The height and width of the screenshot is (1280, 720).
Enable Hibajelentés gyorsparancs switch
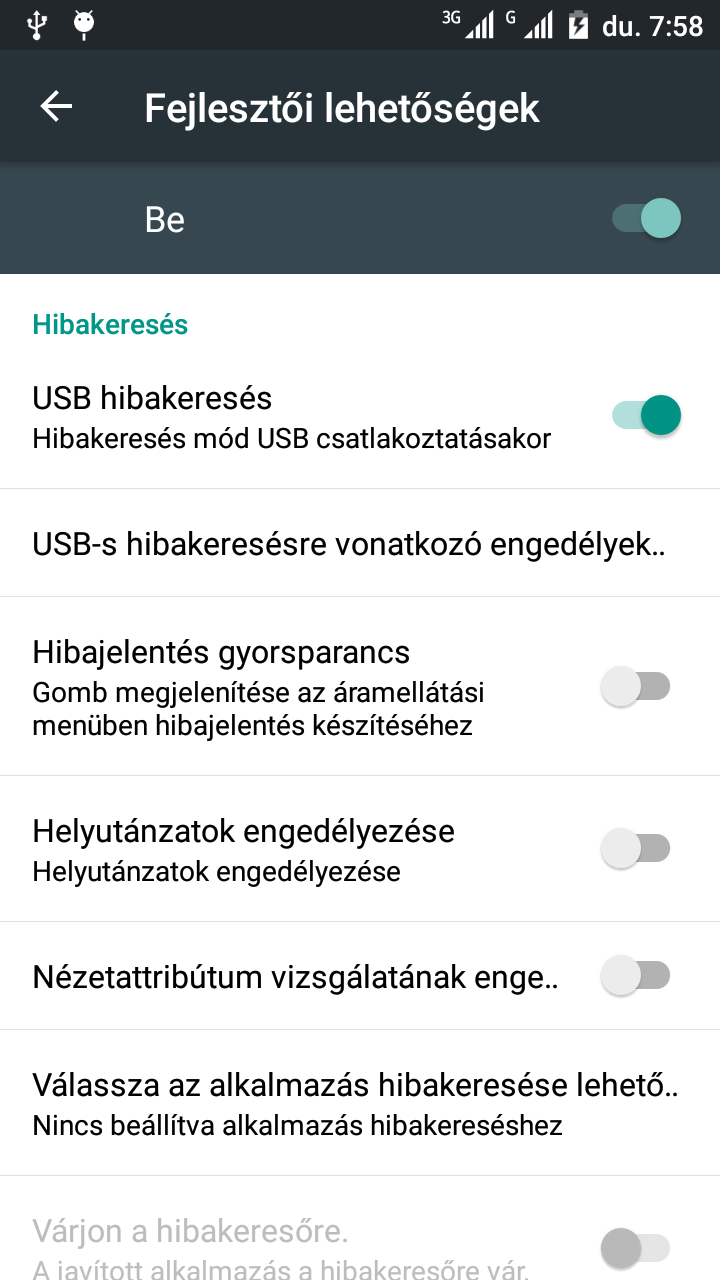pos(635,687)
